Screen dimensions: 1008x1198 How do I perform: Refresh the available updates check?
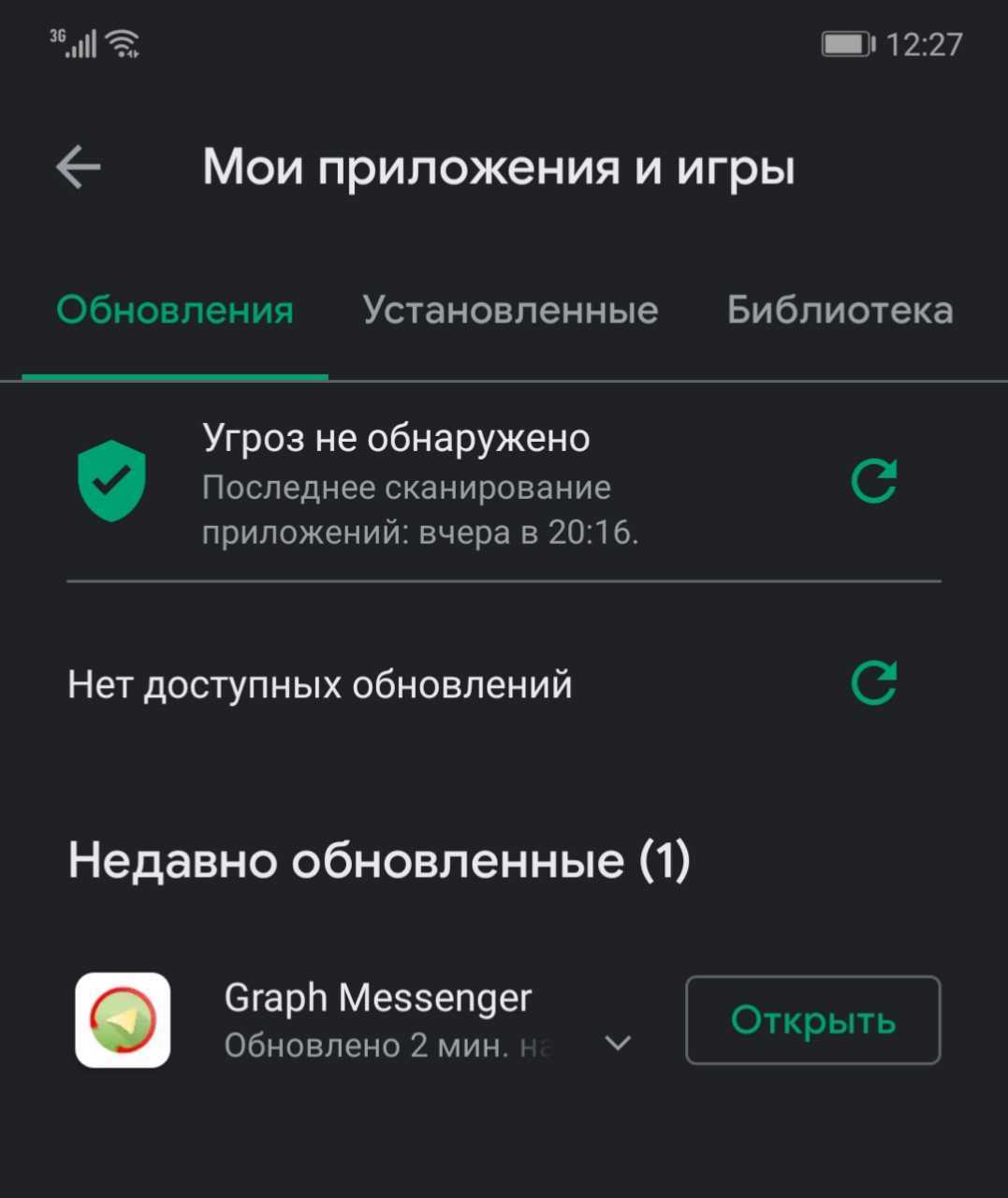tap(874, 682)
